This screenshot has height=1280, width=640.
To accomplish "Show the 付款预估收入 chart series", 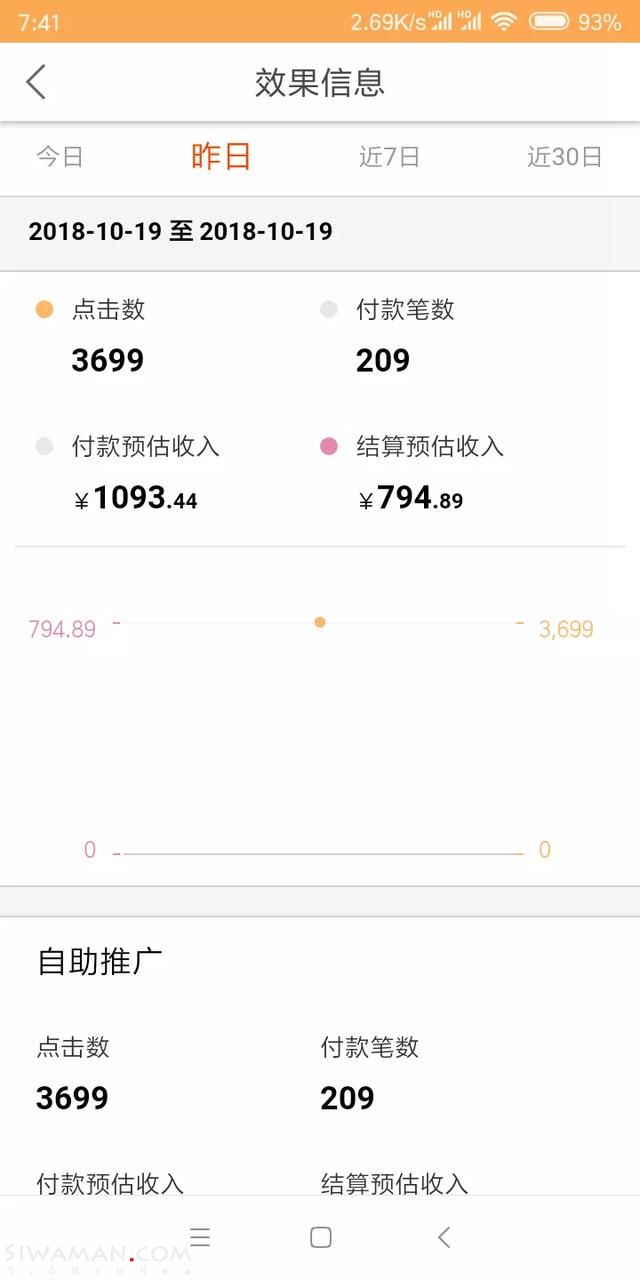I will [x=128, y=446].
